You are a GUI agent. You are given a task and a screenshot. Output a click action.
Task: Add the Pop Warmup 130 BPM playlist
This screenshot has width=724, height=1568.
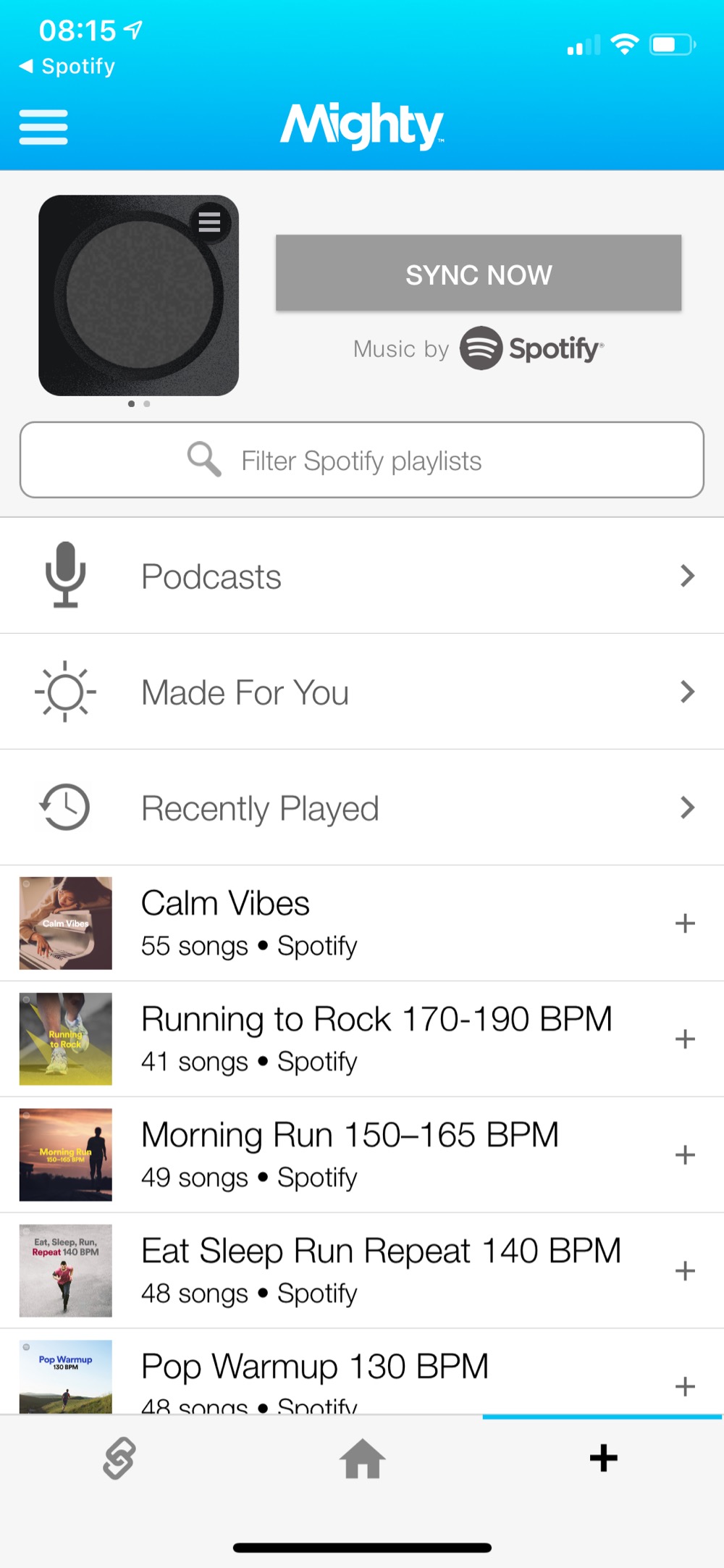coord(684,1386)
